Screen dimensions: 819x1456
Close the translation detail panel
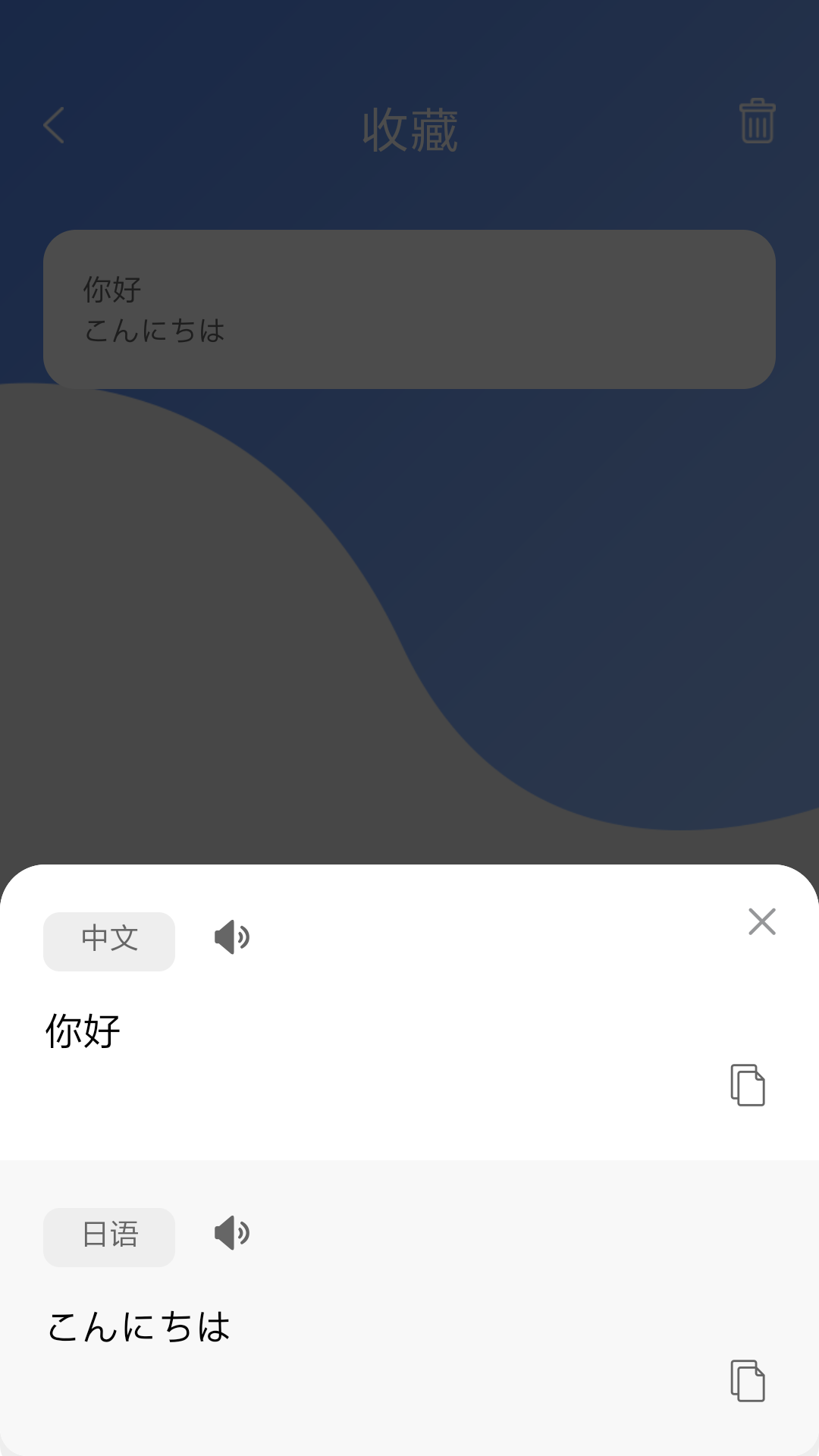tap(761, 922)
